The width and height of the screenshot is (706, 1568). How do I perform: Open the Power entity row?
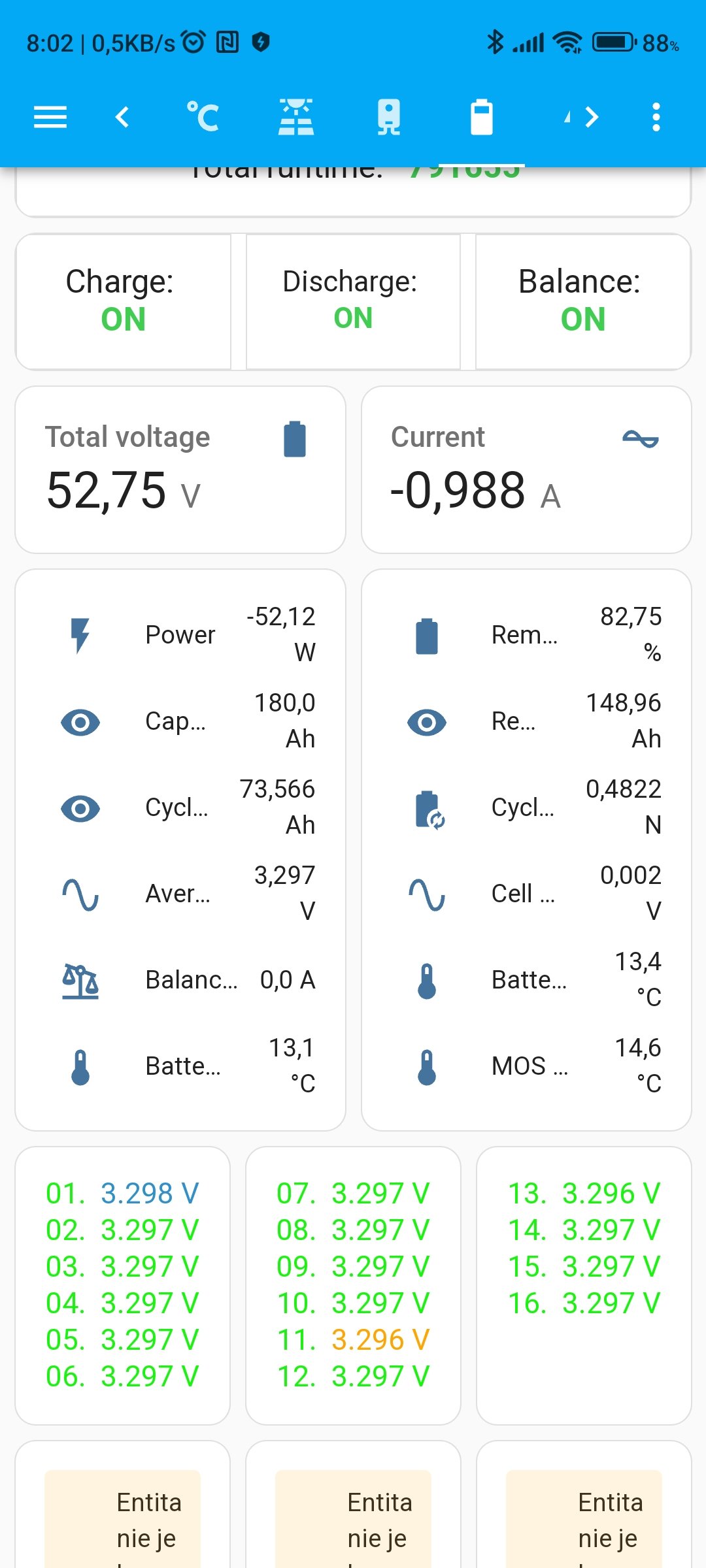180,635
